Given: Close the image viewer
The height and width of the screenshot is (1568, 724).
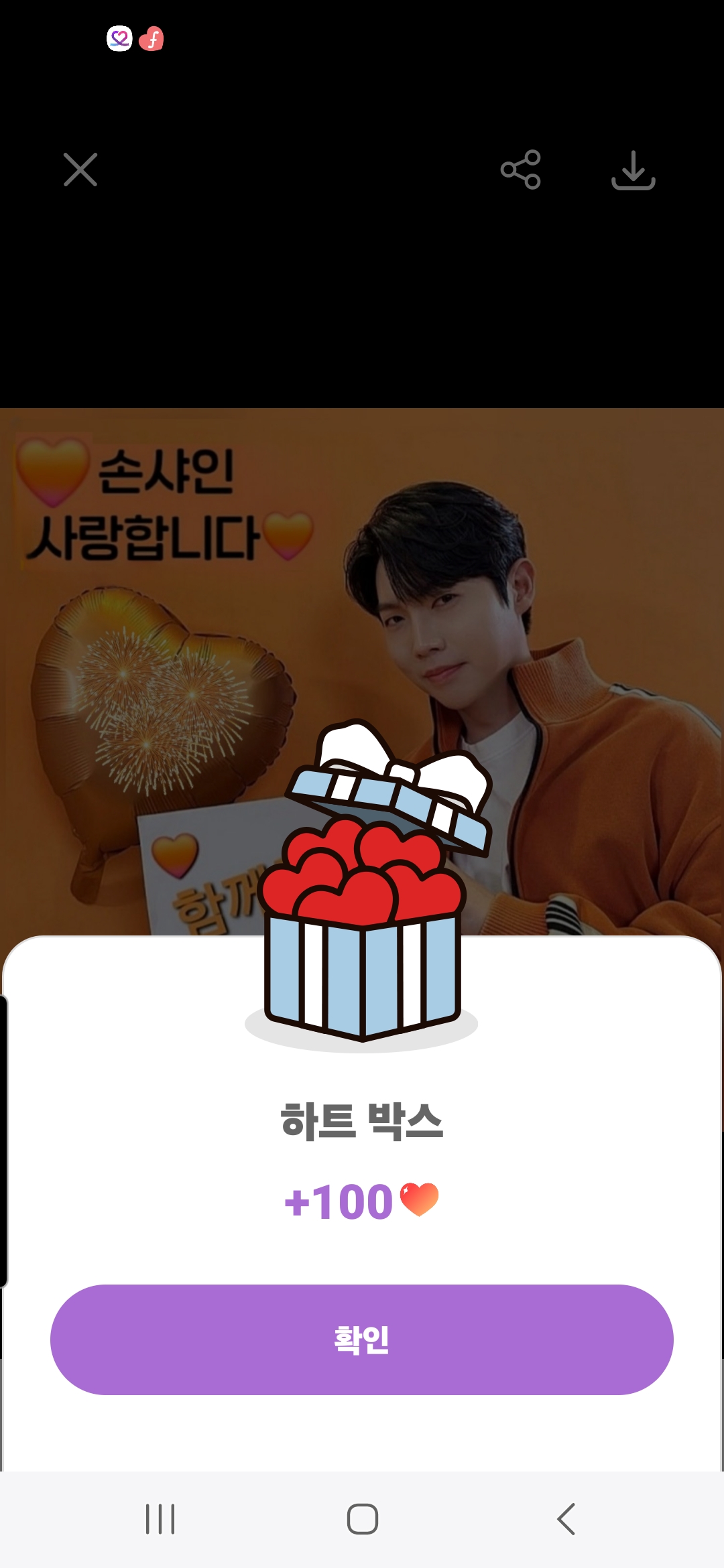Looking at the screenshot, I should click(80, 170).
